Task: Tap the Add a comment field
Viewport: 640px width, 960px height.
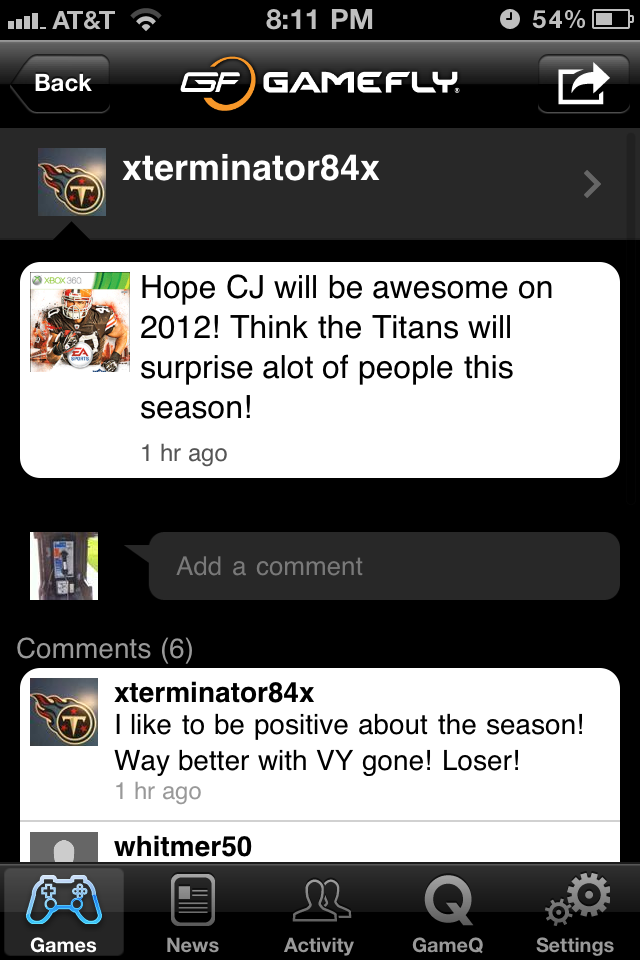Action: (x=384, y=566)
